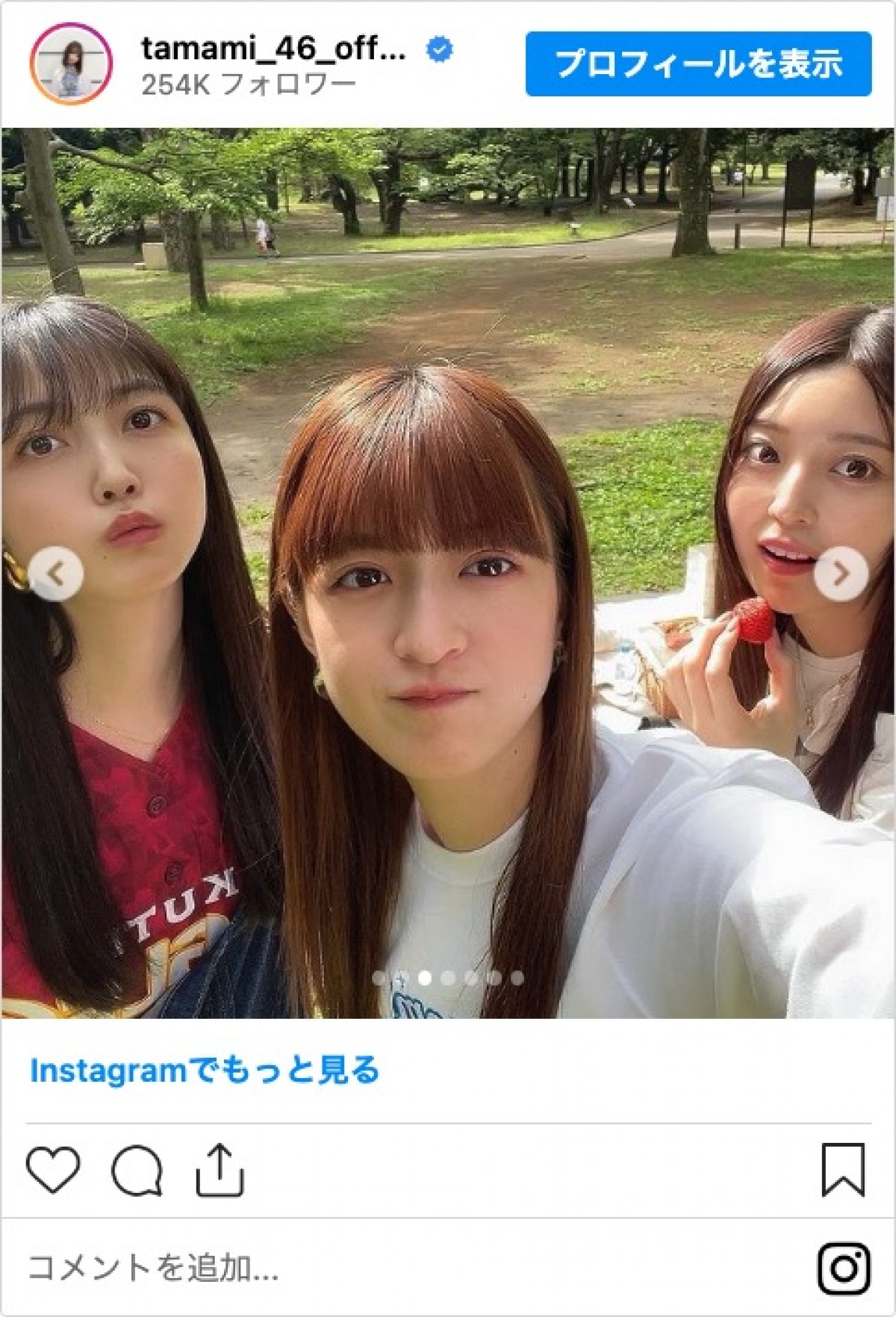Open comments via the speech bubble icon

pos(137,1171)
